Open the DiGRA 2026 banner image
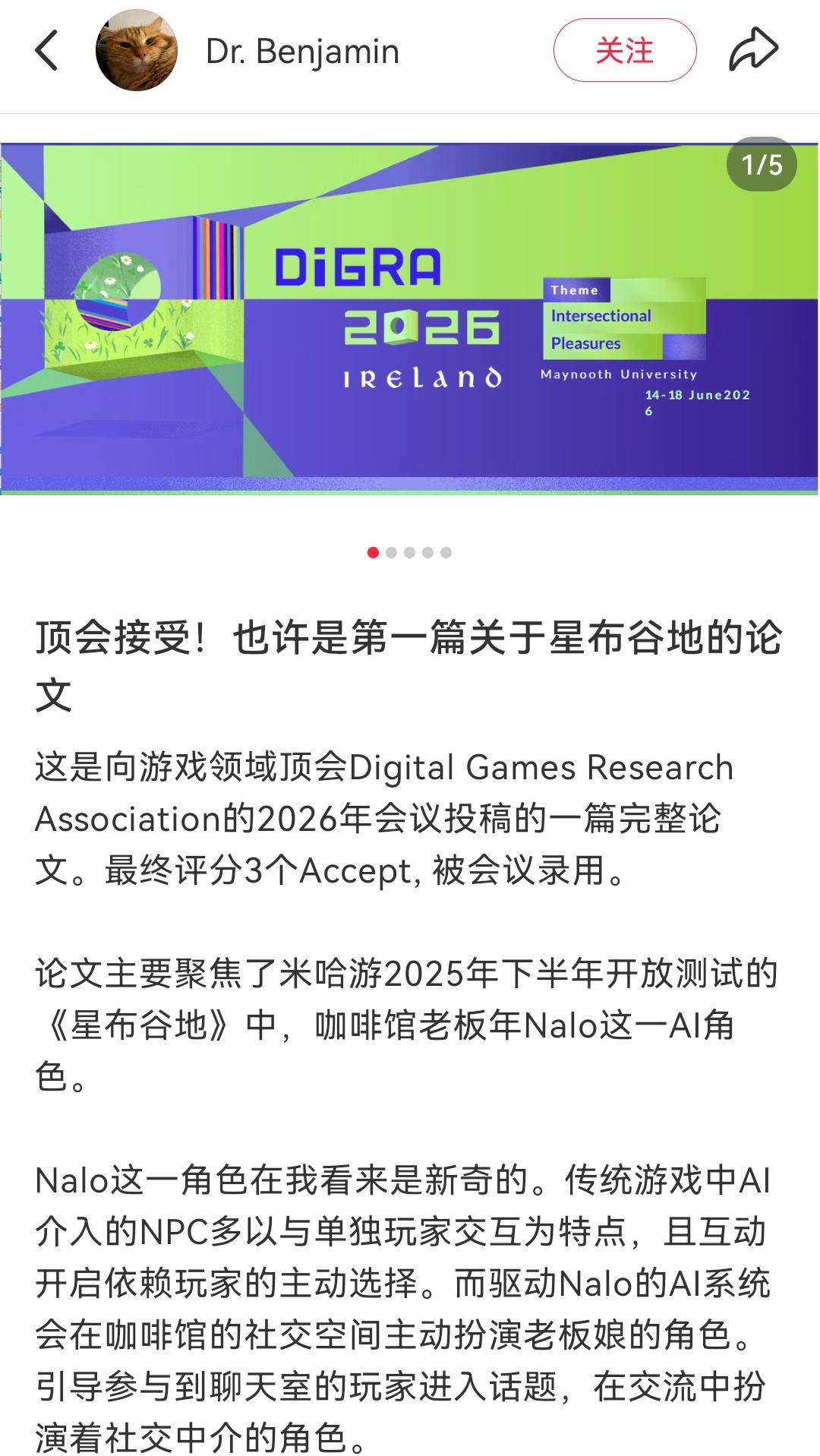Image resolution: width=820 pixels, height=1456 pixels. click(x=408, y=319)
